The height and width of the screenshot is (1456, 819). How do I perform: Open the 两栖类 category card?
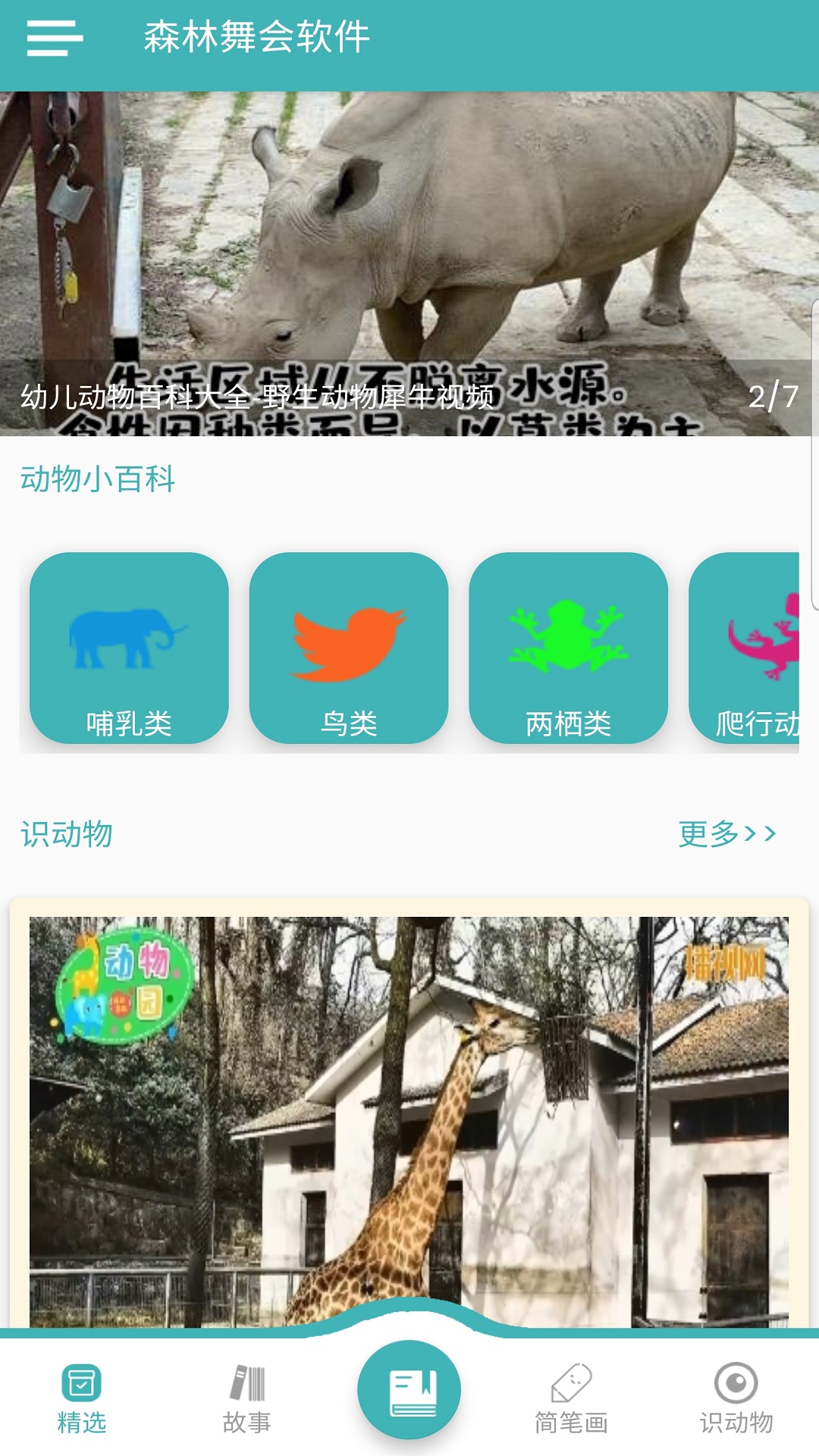pos(569,648)
